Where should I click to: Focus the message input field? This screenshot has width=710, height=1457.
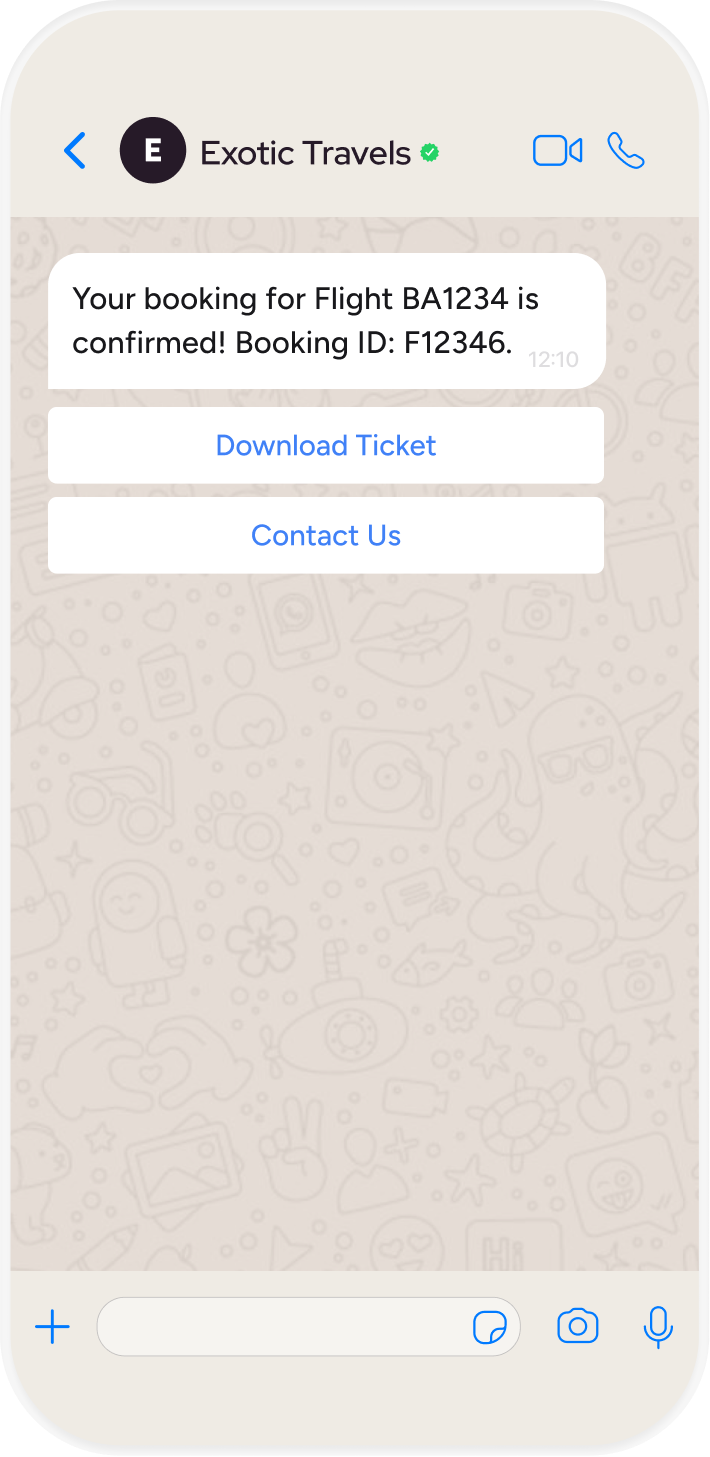click(280, 1327)
